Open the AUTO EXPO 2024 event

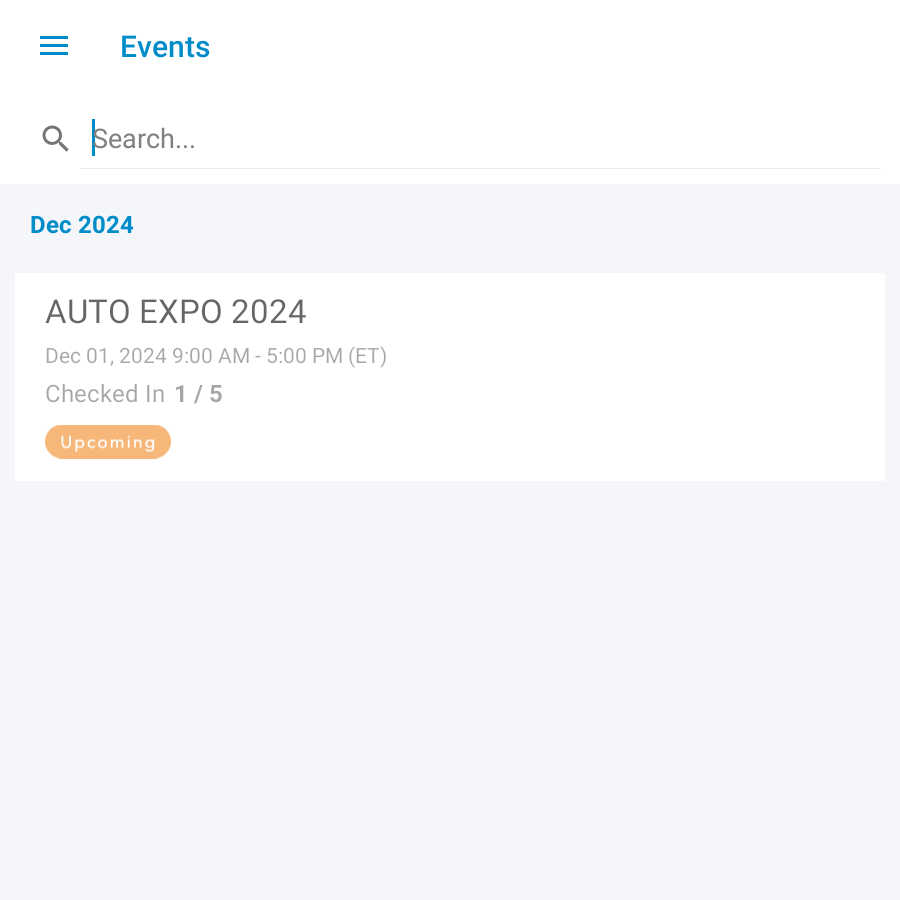pyautogui.click(x=449, y=376)
